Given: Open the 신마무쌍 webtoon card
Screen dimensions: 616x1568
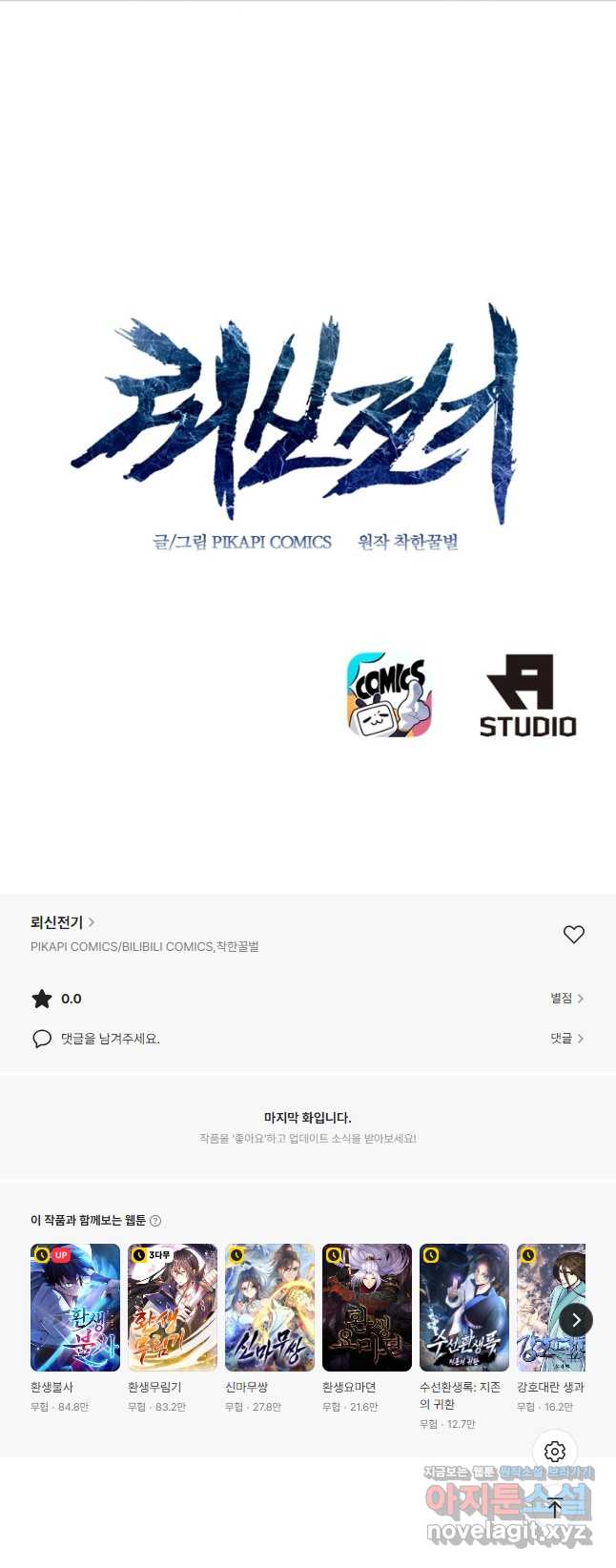Looking at the screenshot, I should click(270, 1308).
